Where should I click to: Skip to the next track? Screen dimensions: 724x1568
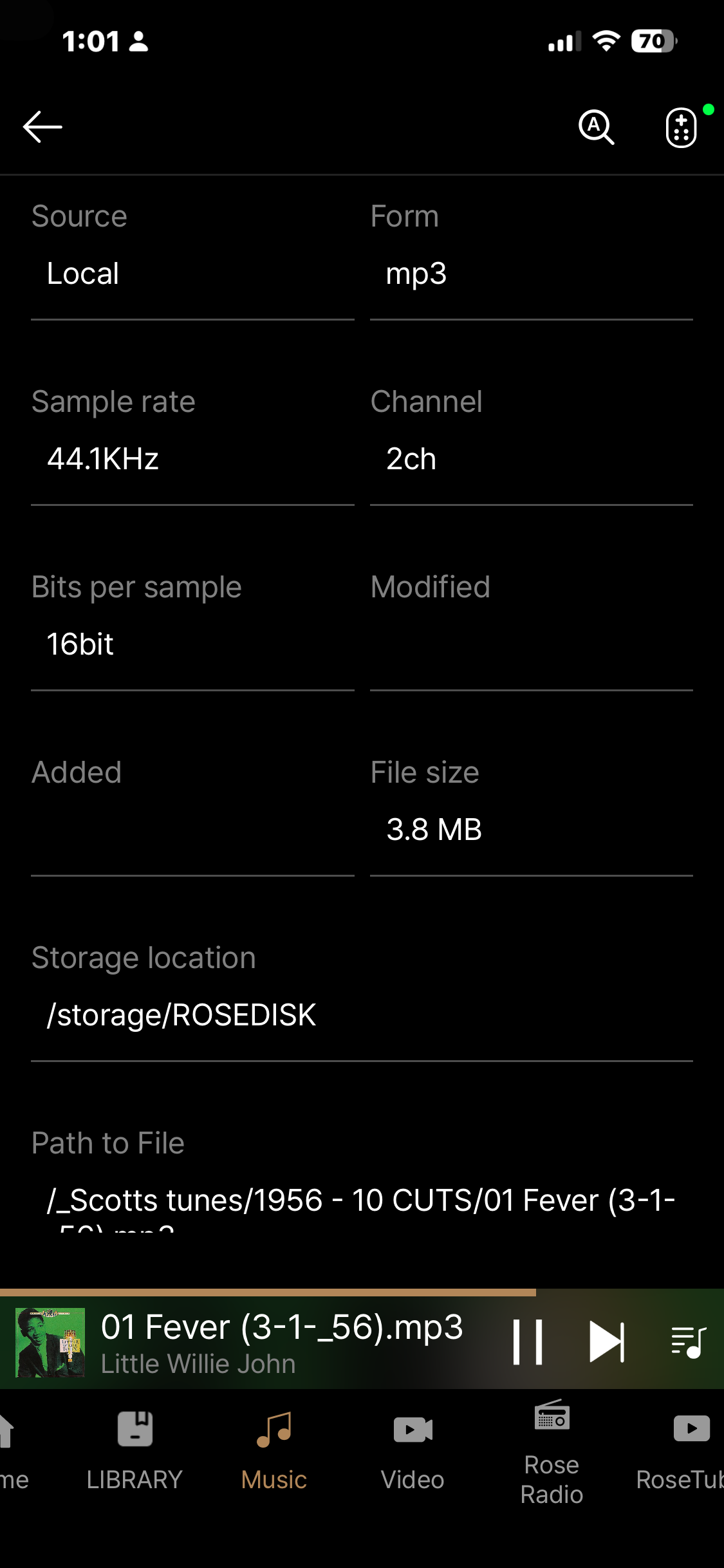607,1342
